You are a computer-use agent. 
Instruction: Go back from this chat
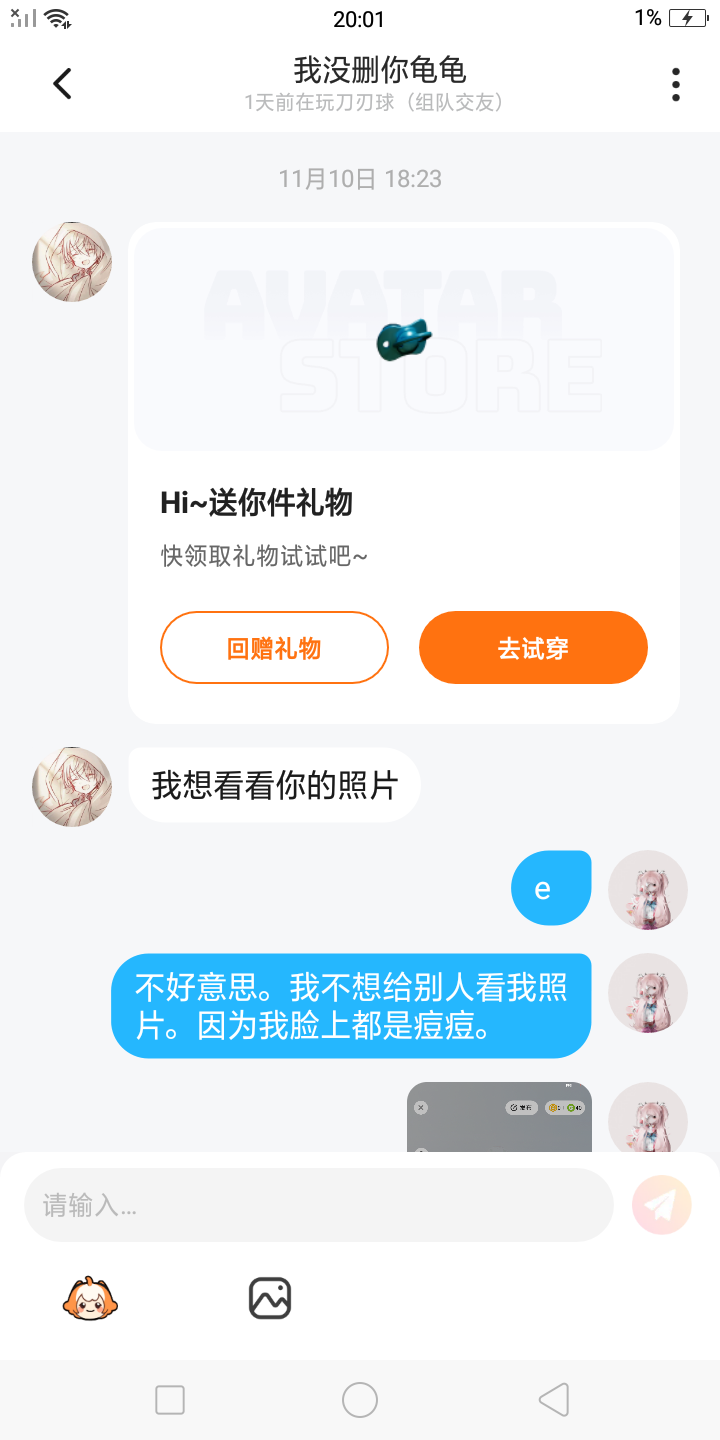point(63,84)
